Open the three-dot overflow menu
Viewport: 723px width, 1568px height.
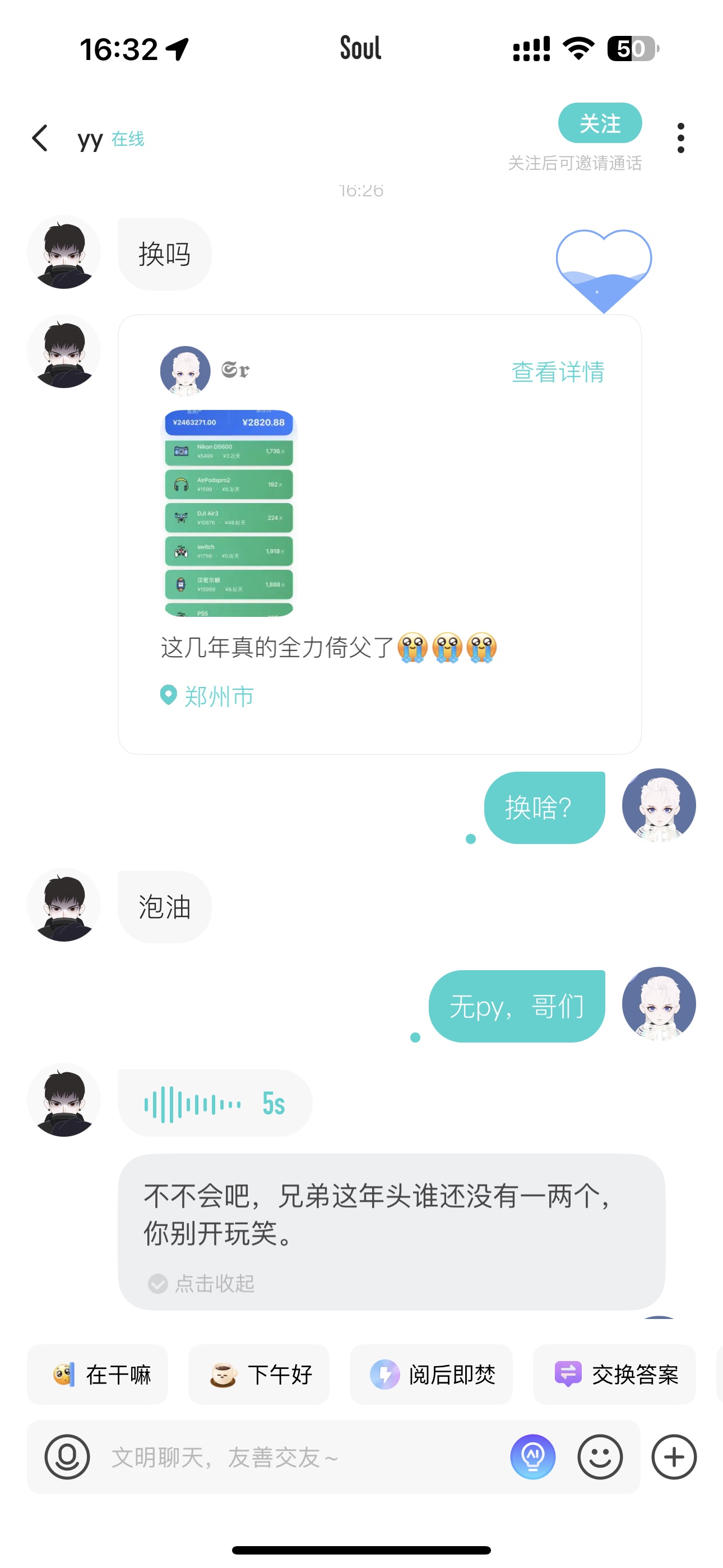(x=680, y=138)
